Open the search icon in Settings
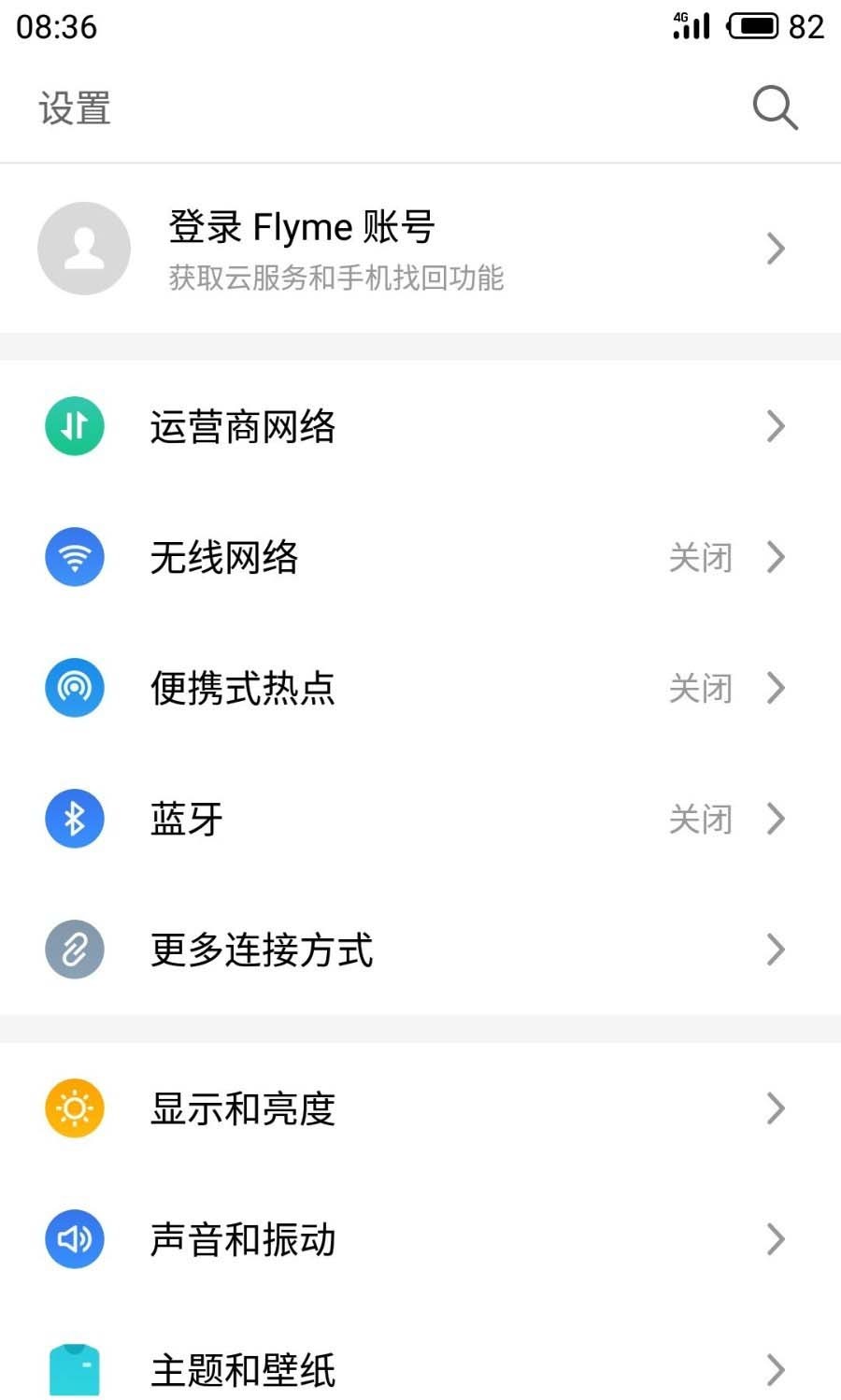The image size is (841, 1400). 775,107
